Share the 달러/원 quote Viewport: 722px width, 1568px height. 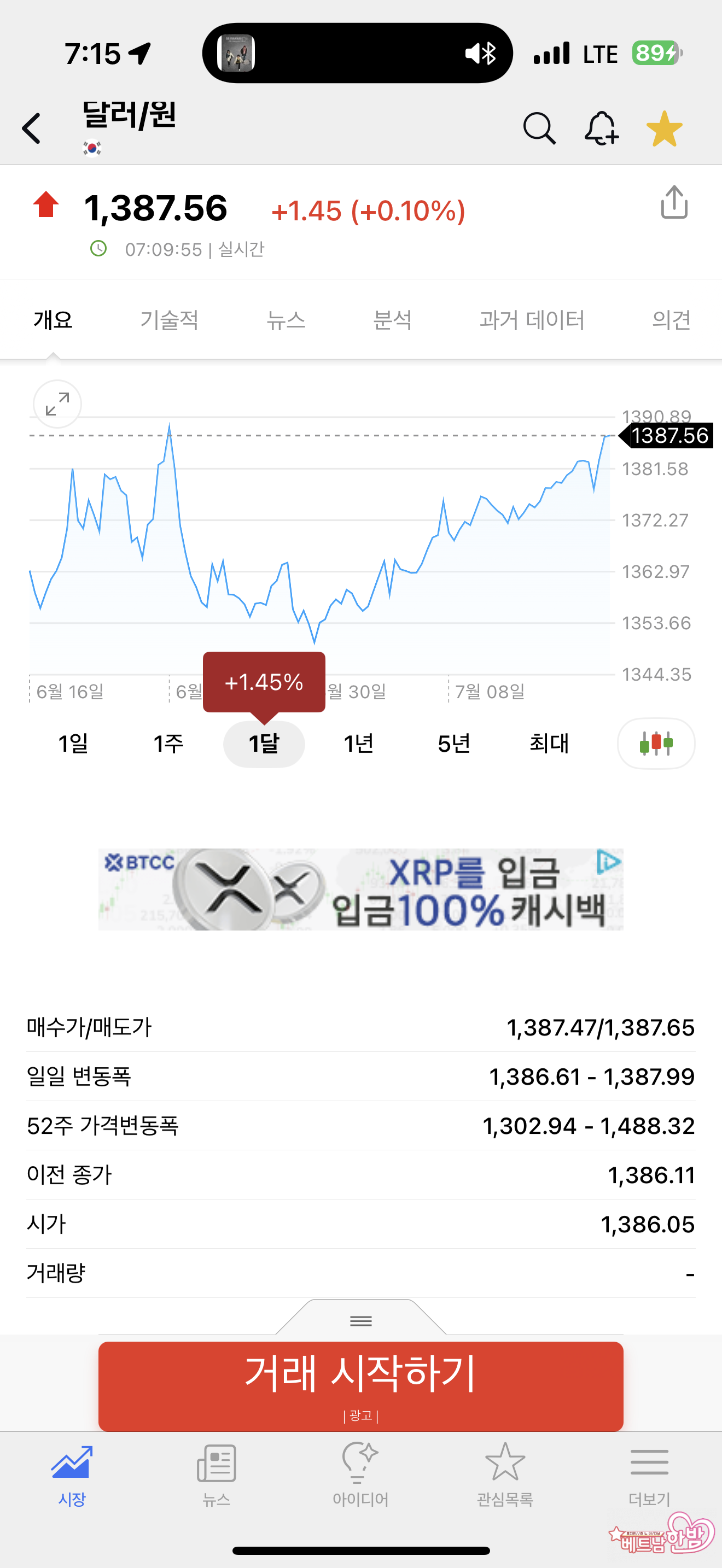[674, 203]
